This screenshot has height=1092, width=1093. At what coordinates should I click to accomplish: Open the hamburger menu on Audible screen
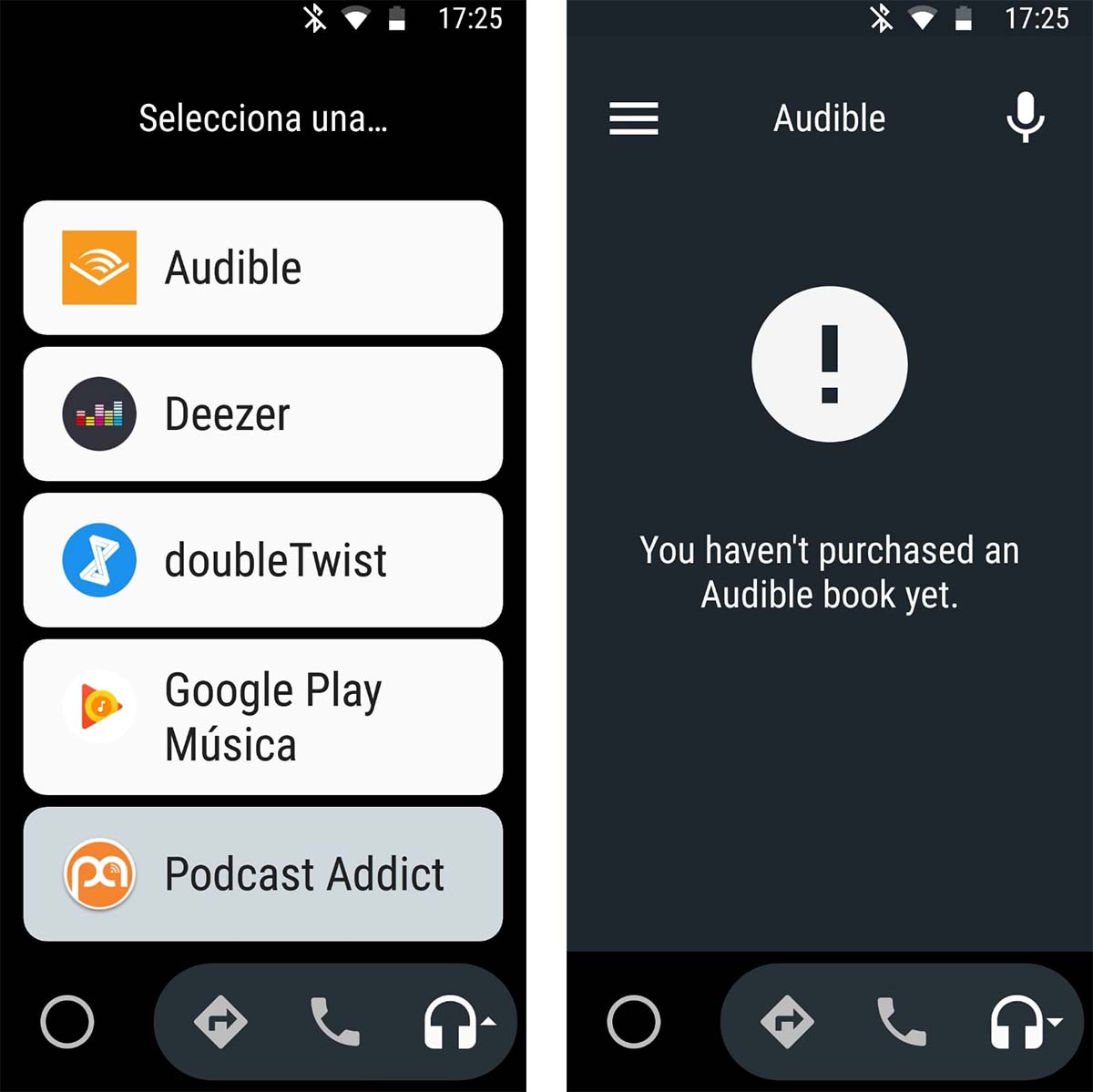(x=633, y=118)
